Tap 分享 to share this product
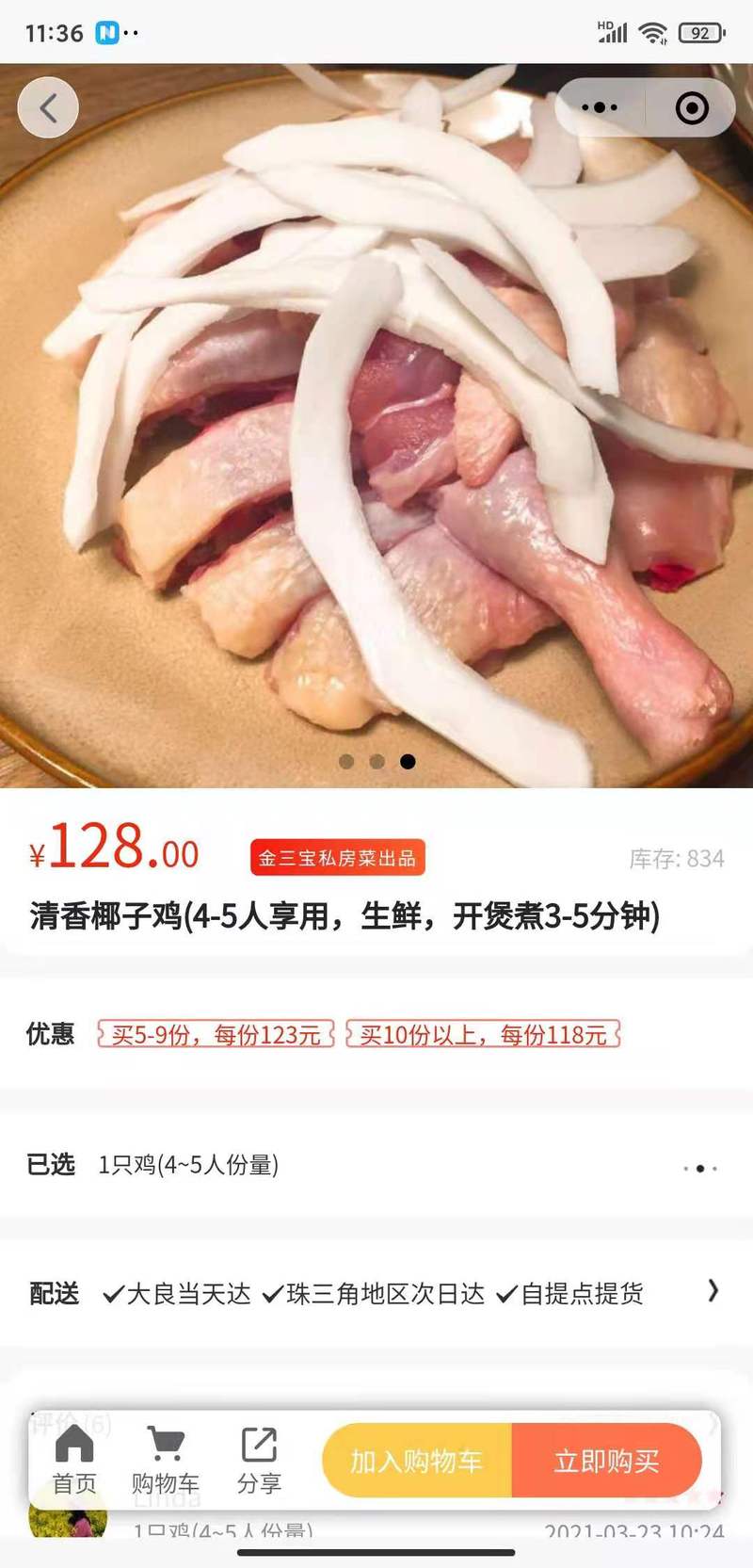Image resolution: width=753 pixels, height=1568 pixels. [259, 1461]
